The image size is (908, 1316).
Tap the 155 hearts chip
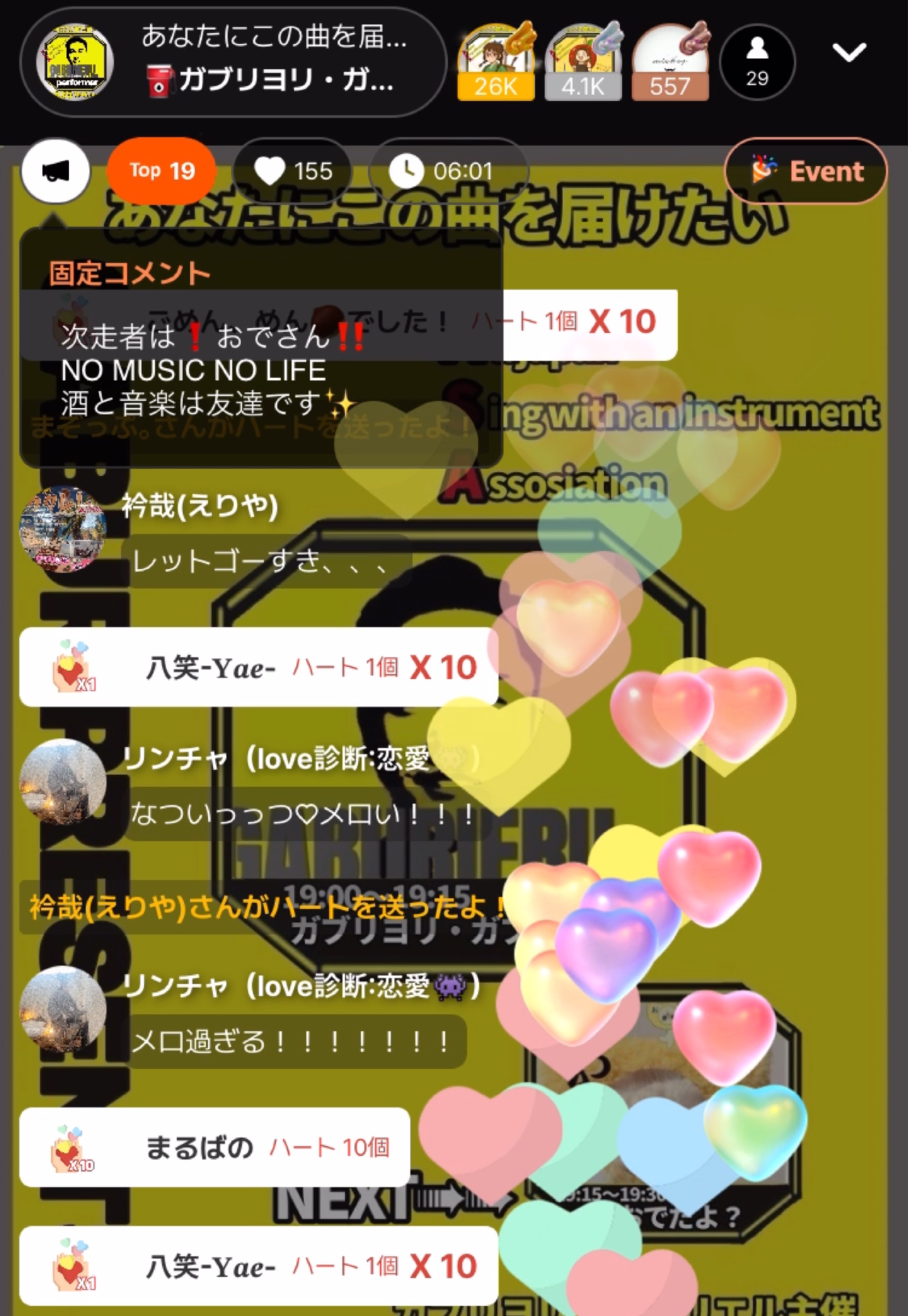[293, 171]
